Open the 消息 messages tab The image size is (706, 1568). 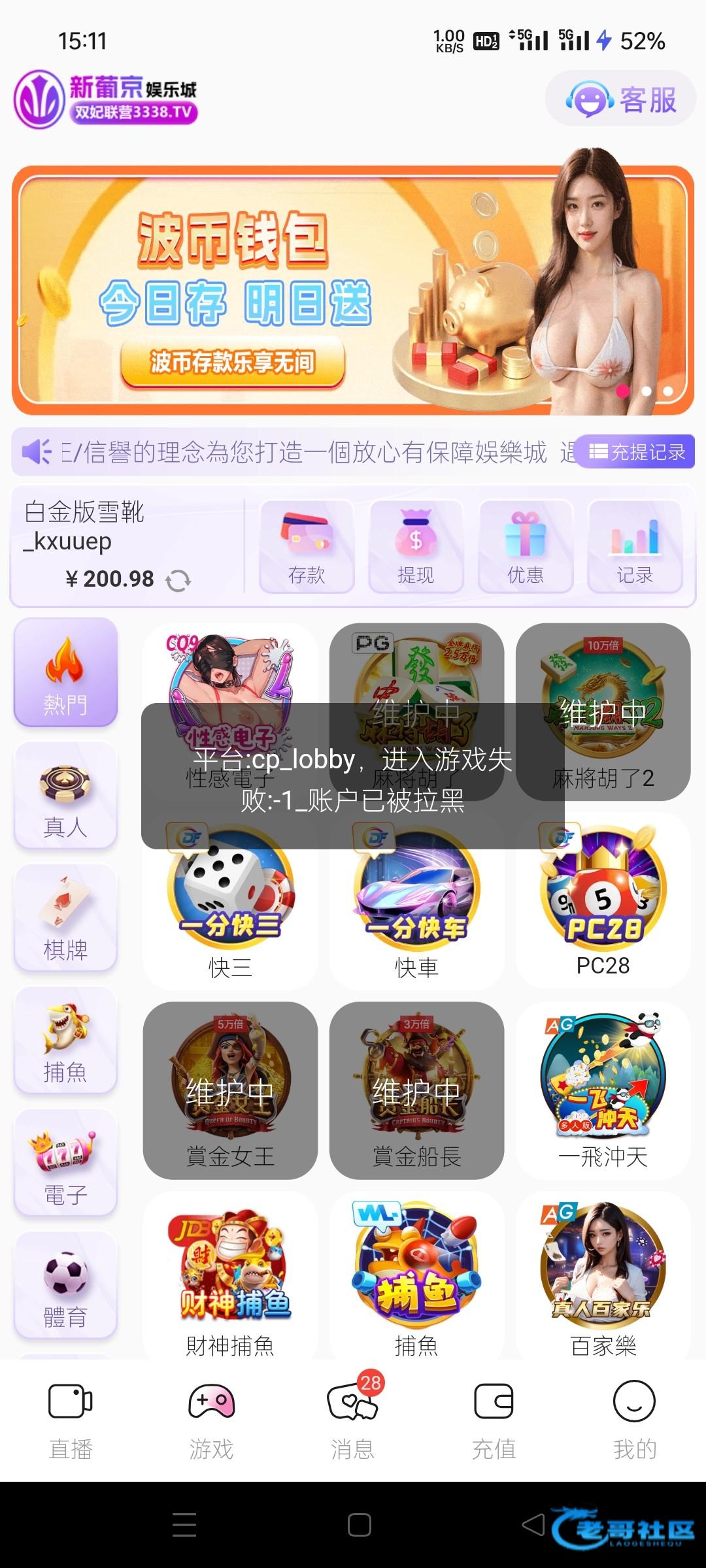coord(353,1419)
